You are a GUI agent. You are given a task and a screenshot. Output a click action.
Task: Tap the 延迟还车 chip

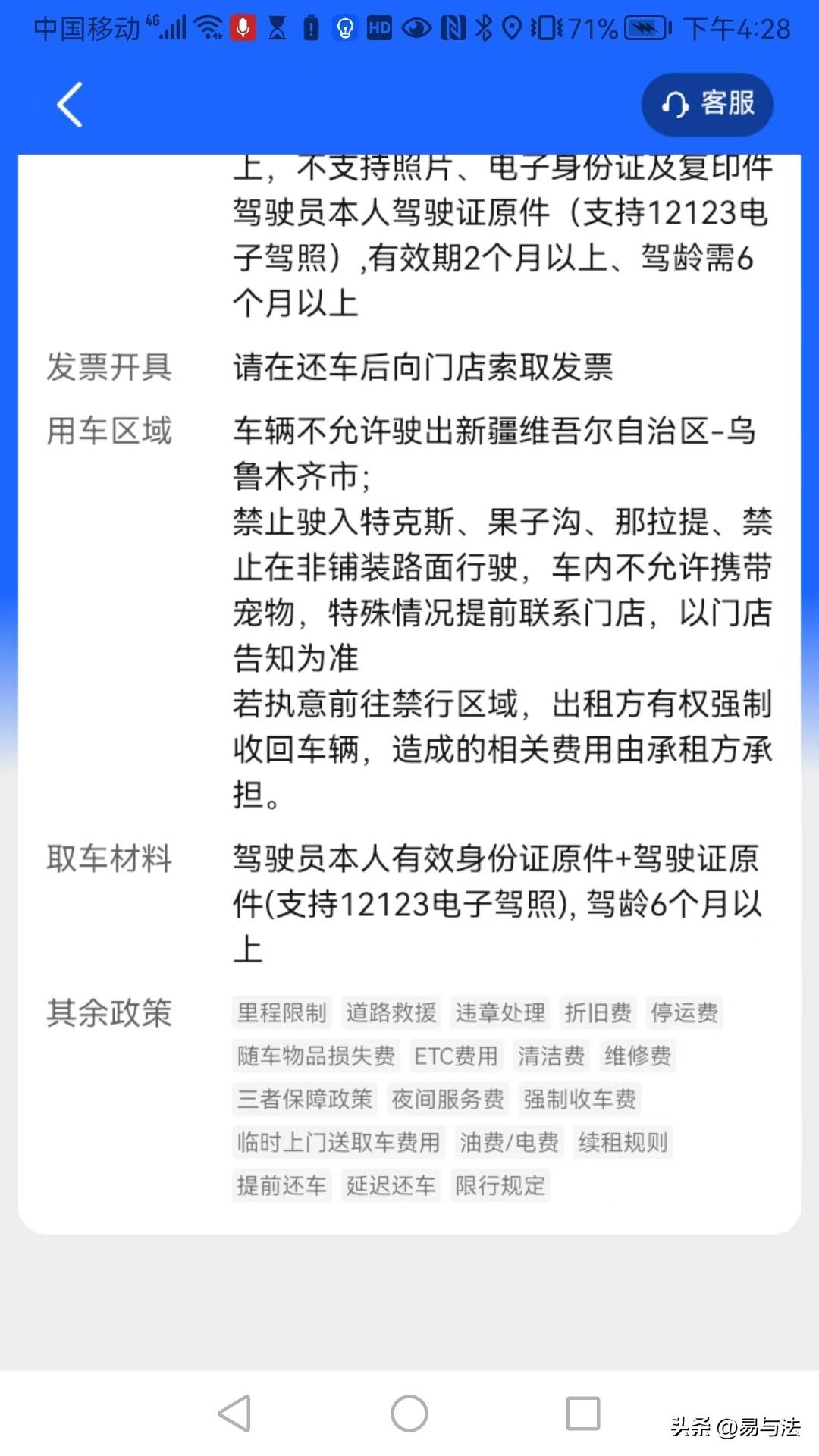coord(391,1185)
